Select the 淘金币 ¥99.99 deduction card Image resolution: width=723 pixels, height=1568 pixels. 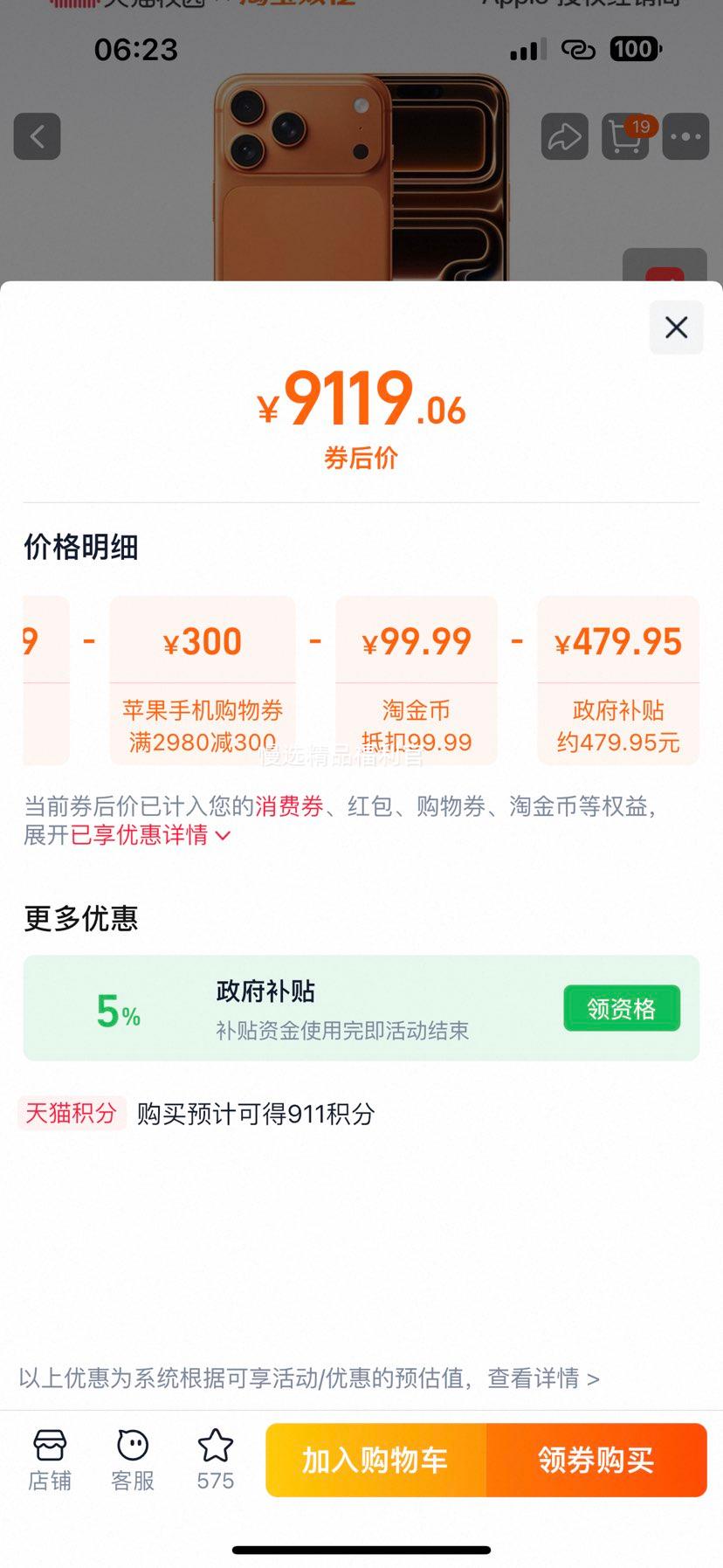click(416, 680)
